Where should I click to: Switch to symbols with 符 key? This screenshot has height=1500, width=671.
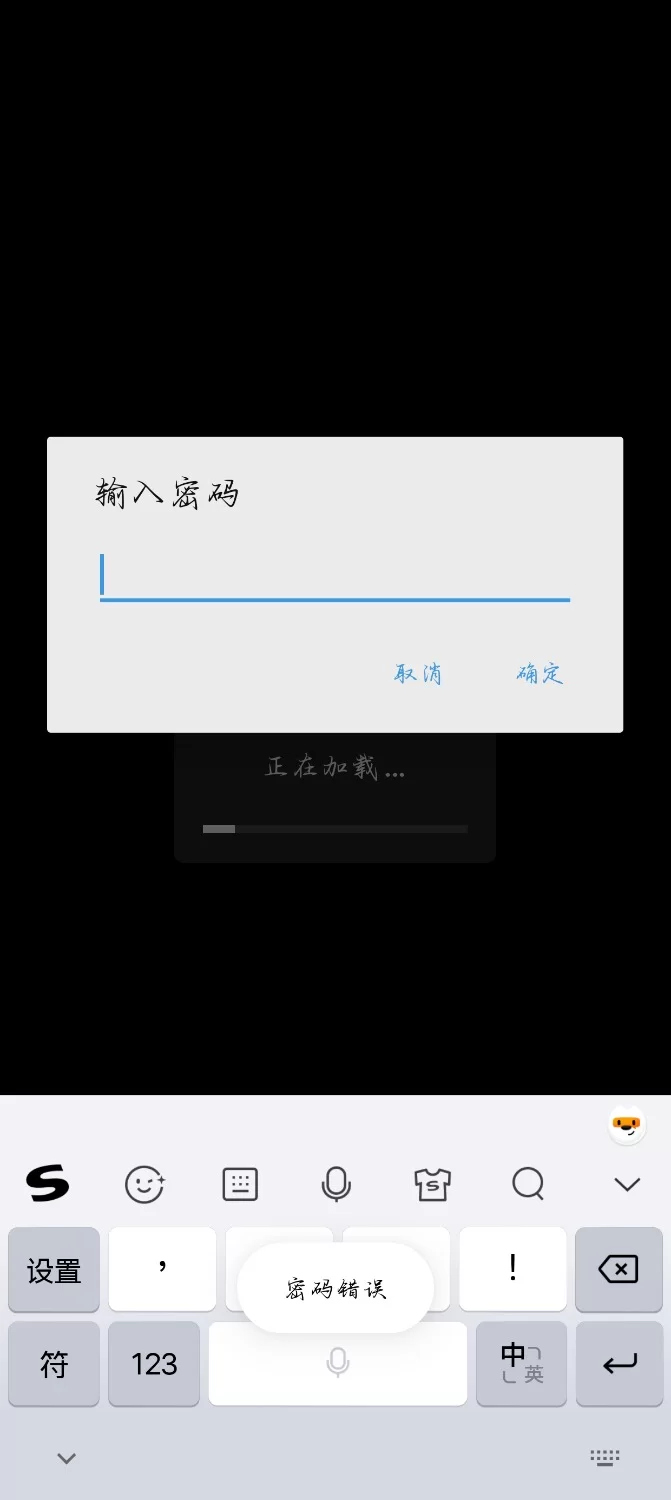pos(54,1364)
